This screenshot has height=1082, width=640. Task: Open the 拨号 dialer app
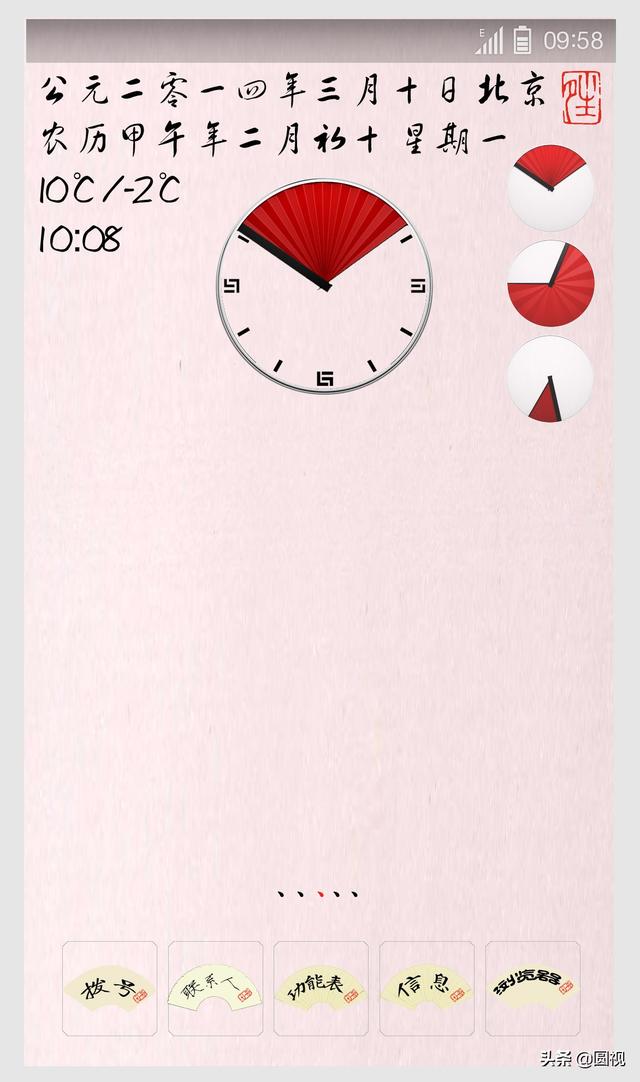point(109,988)
